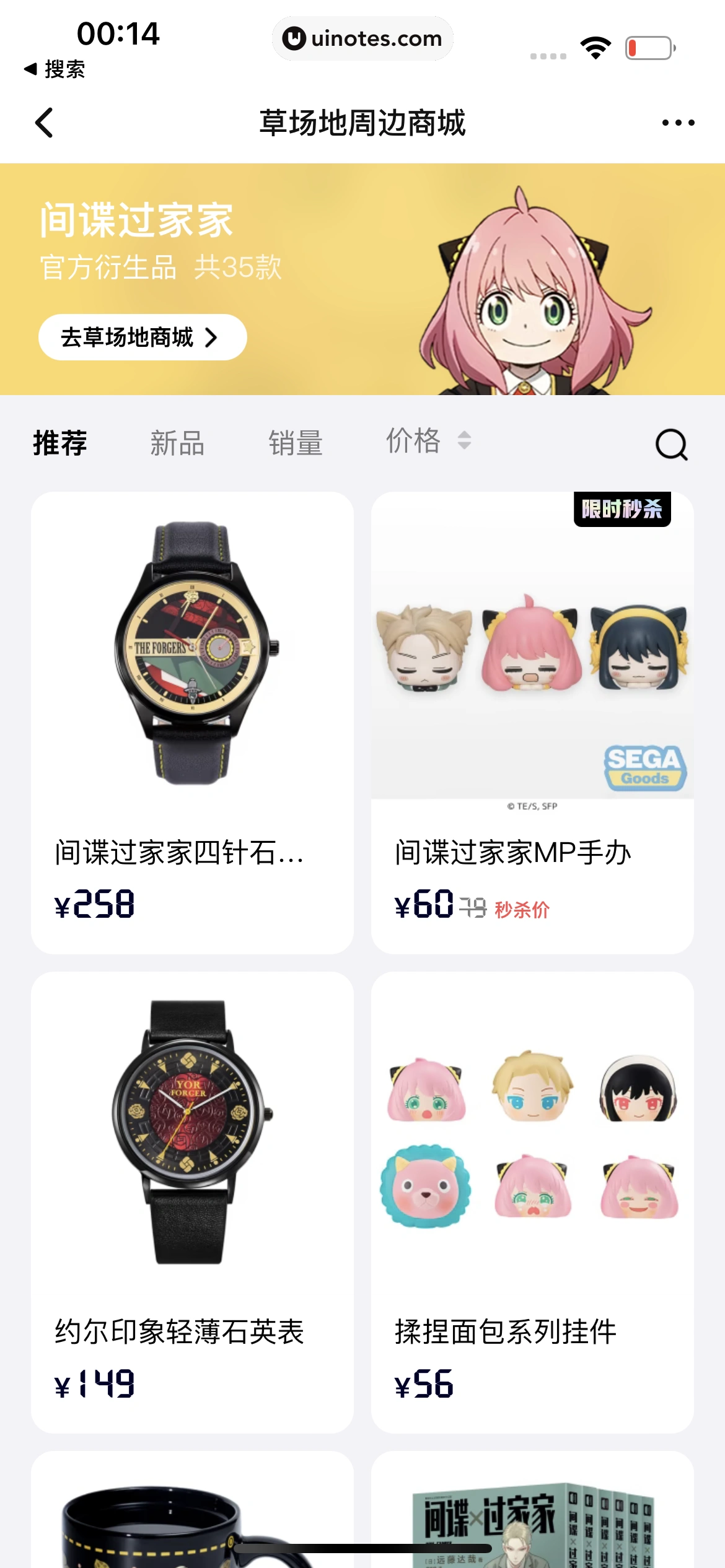This screenshot has width=725, height=1568.
Task: Sort products by 销量
Action: (296, 443)
